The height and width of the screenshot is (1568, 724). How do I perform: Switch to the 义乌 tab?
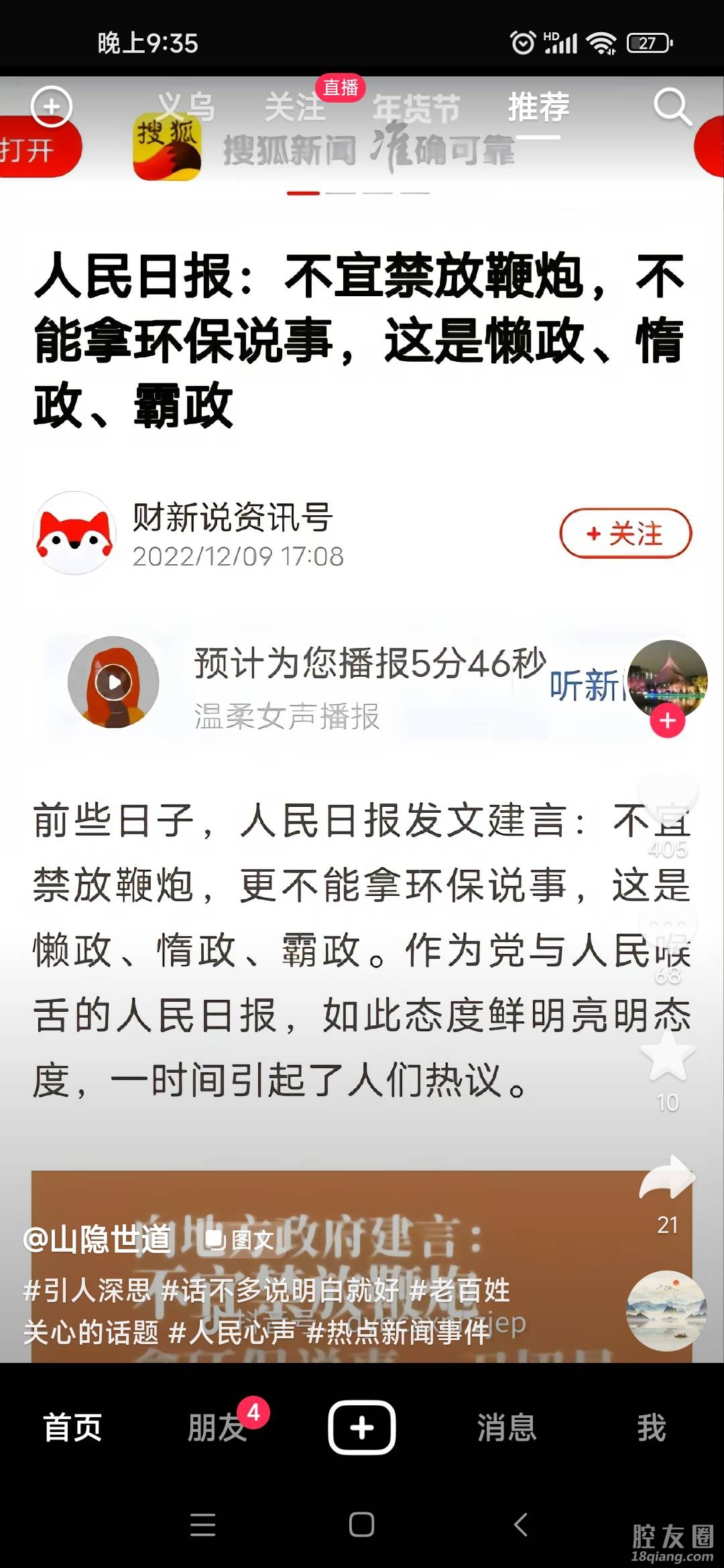pyautogui.click(x=186, y=107)
